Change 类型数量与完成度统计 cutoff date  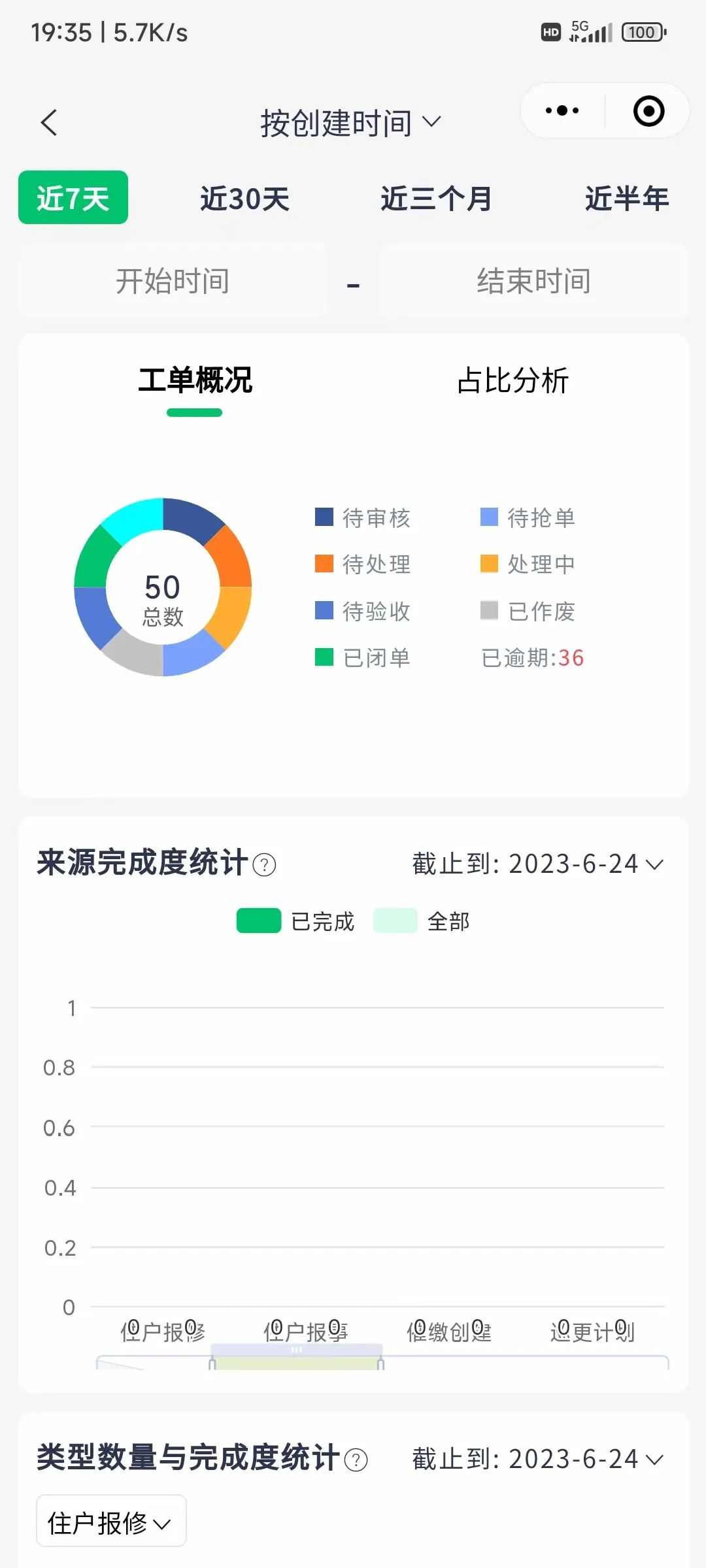click(x=538, y=1459)
